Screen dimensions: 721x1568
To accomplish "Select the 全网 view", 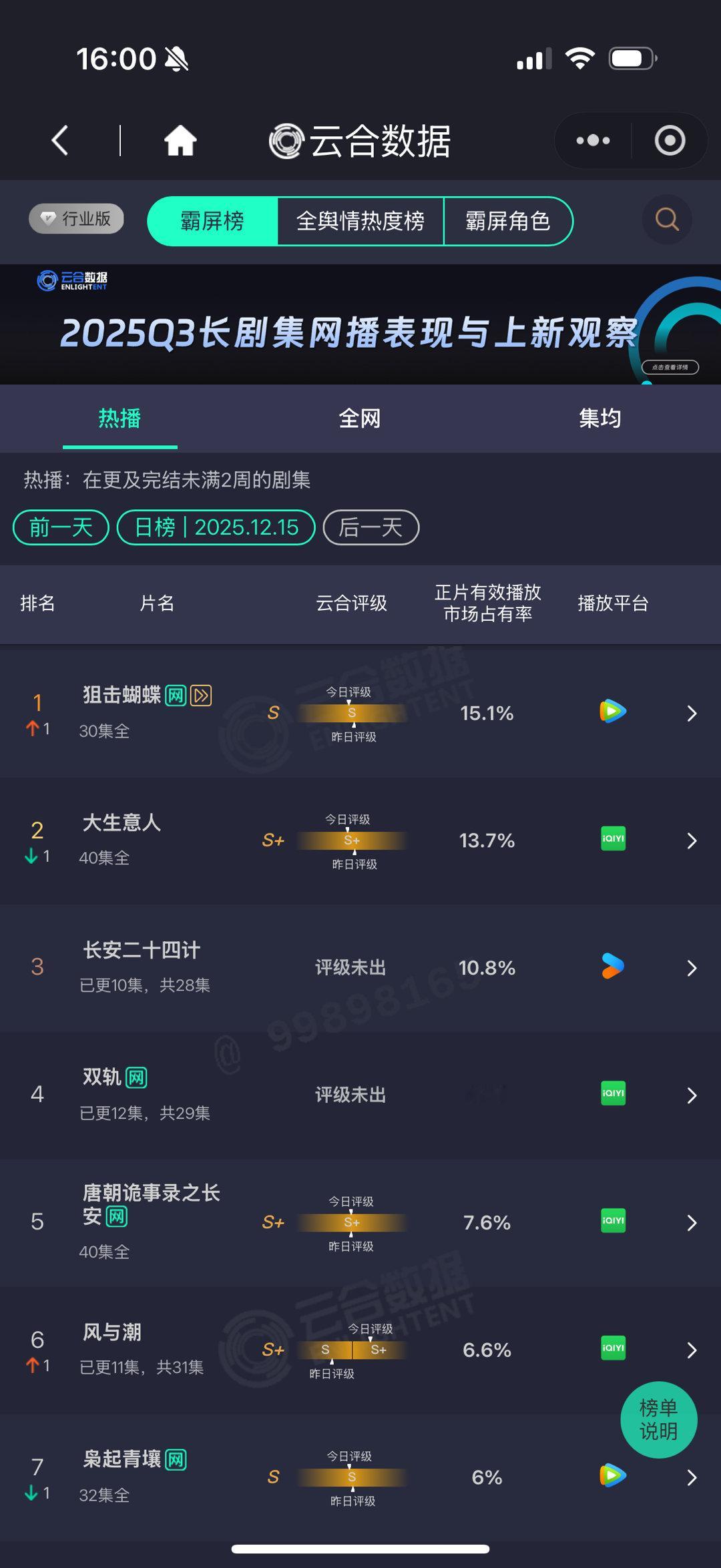I will click(360, 418).
